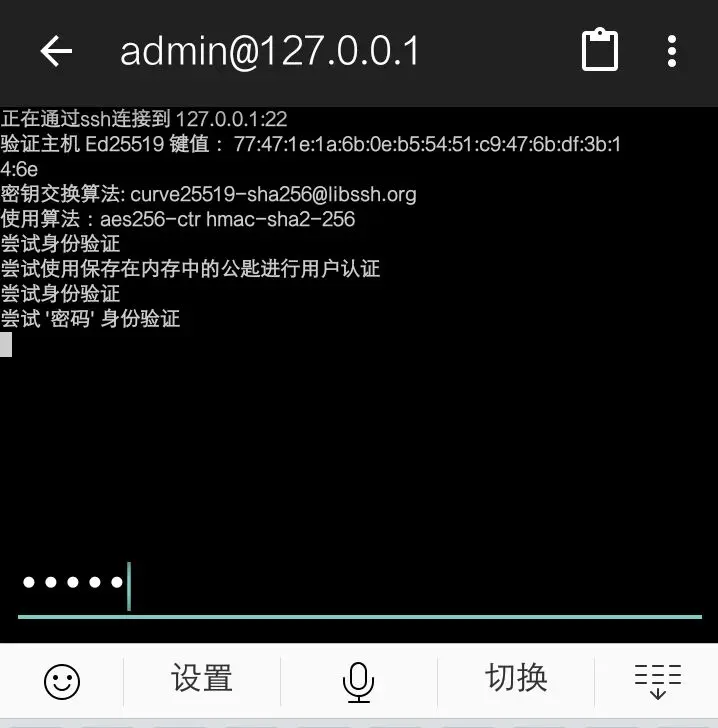The width and height of the screenshot is (718, 728).
Task: Tap 切换 to switch input method
Action: coord(516,679)
